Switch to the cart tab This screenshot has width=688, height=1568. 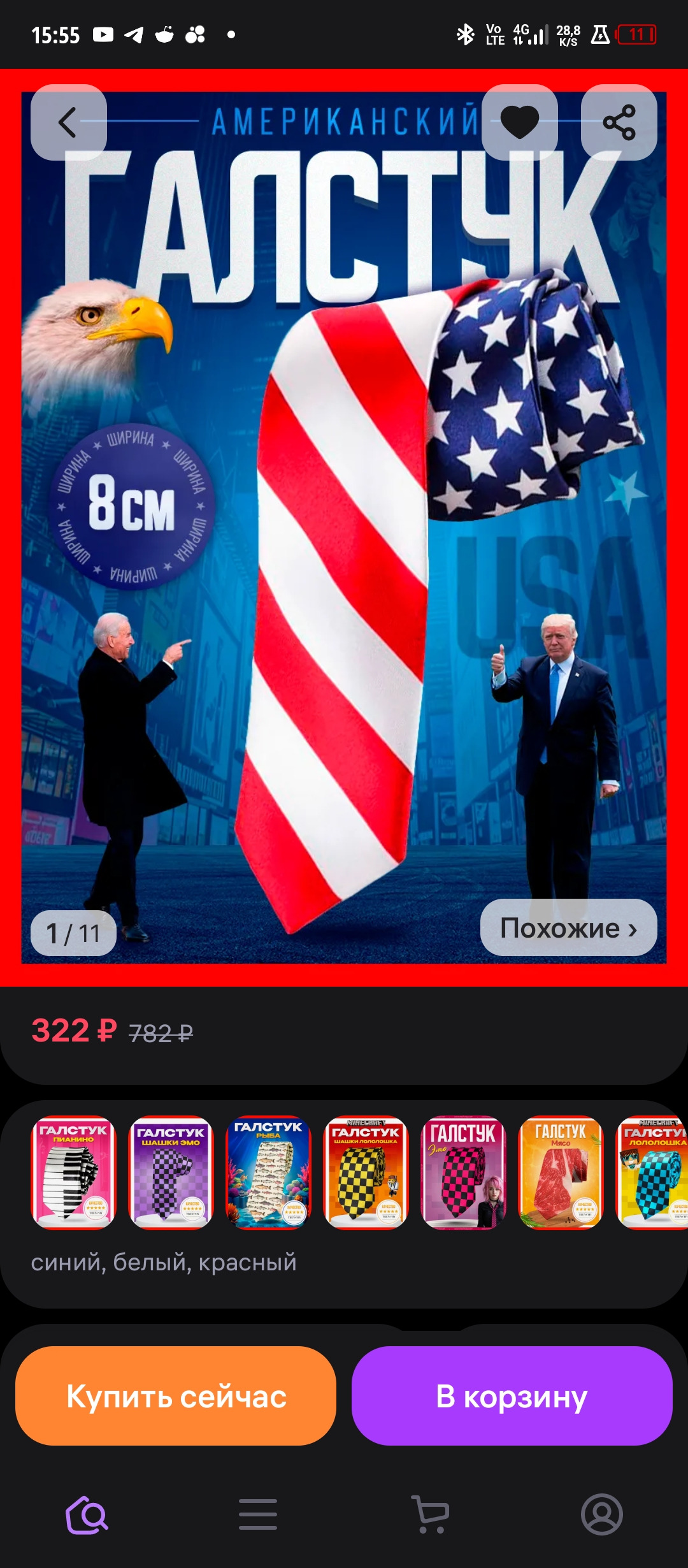[430, 1514]
